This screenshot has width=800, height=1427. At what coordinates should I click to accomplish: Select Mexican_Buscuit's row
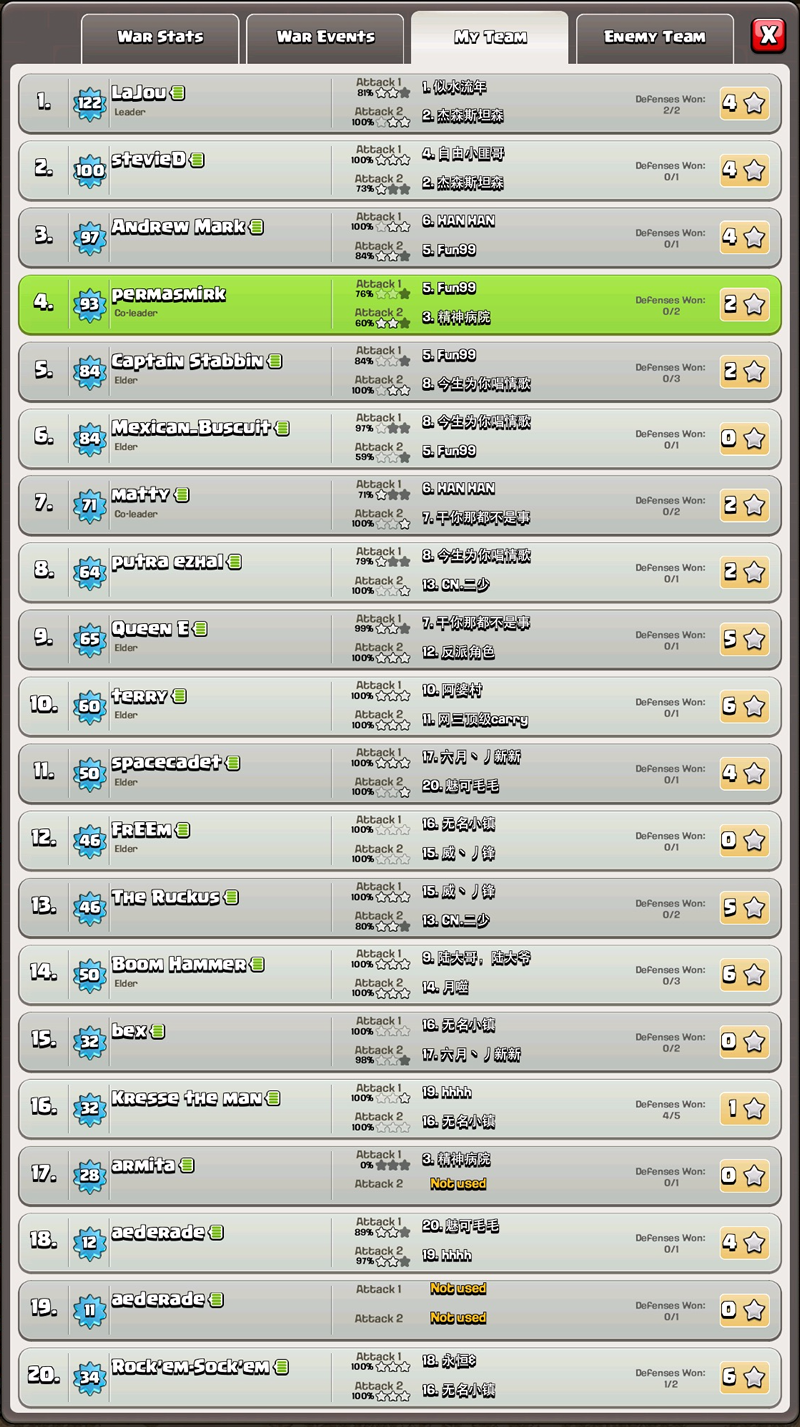click(x=400, y=438)
